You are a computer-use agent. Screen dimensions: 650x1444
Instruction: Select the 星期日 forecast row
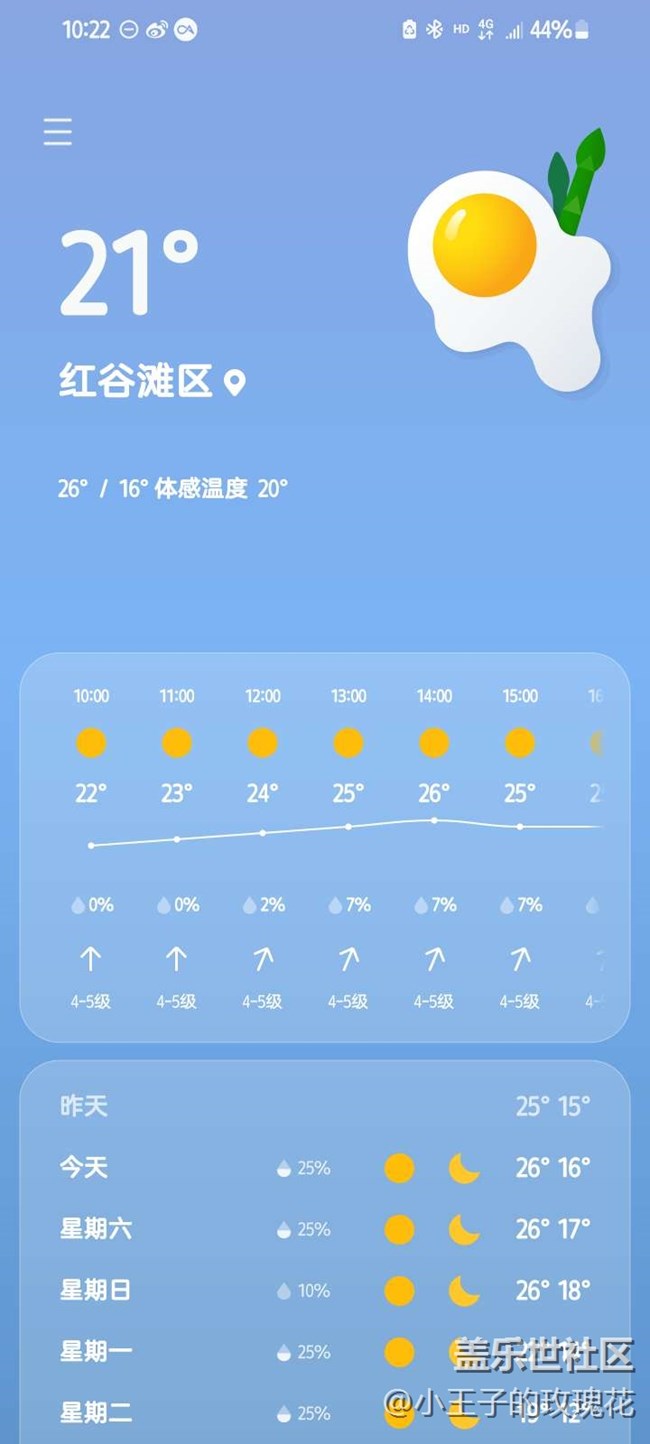click(x=325, y=1290)
